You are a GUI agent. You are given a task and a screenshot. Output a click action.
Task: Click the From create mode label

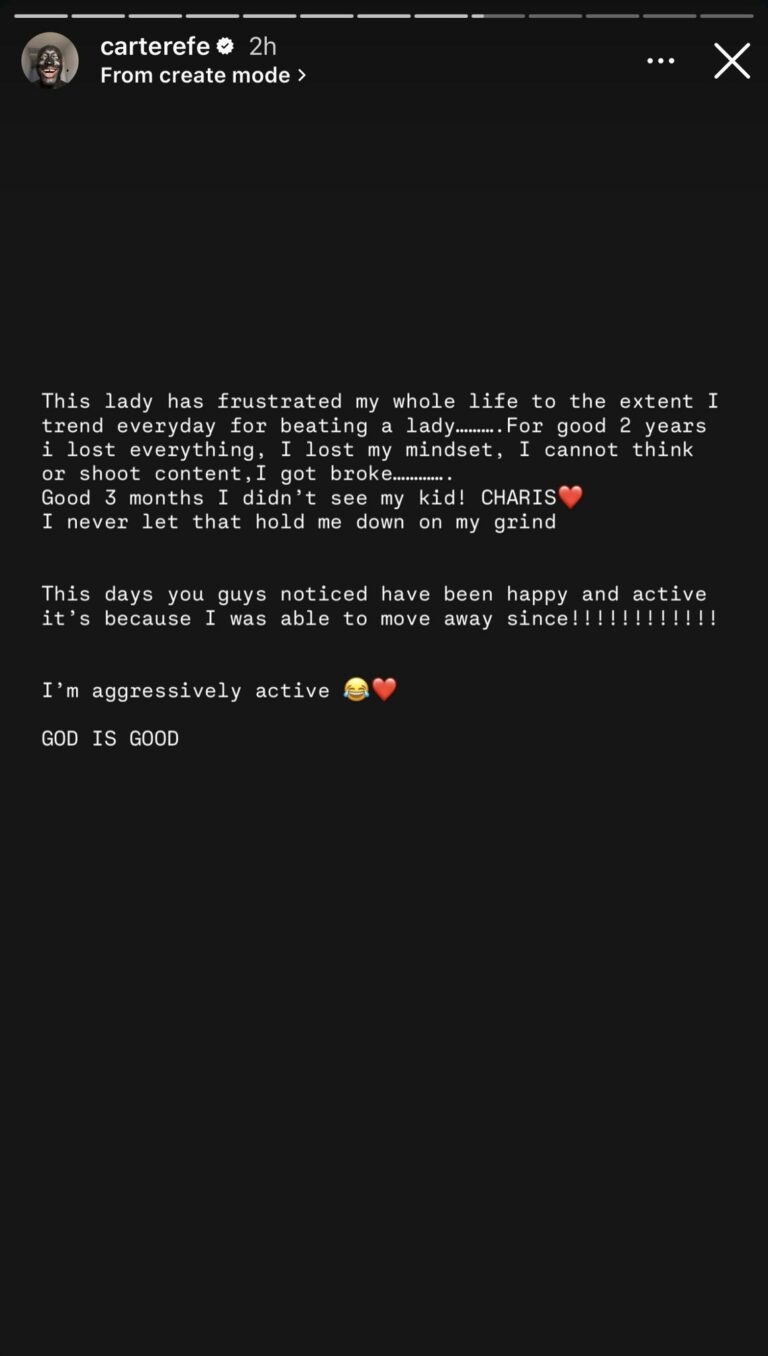(x=194, y=75)
